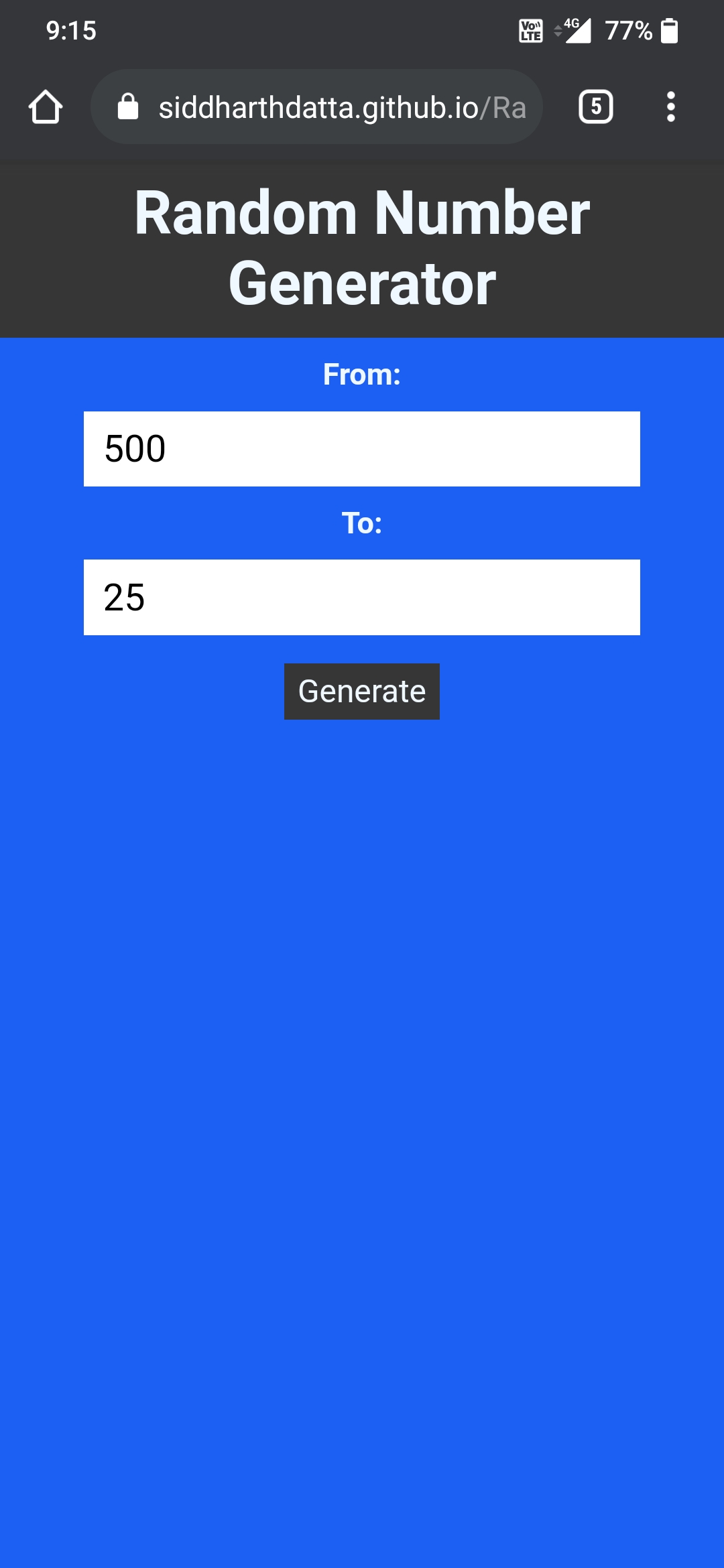
Task: Click the 4G signal strength icon
Action: click(578, 29)
